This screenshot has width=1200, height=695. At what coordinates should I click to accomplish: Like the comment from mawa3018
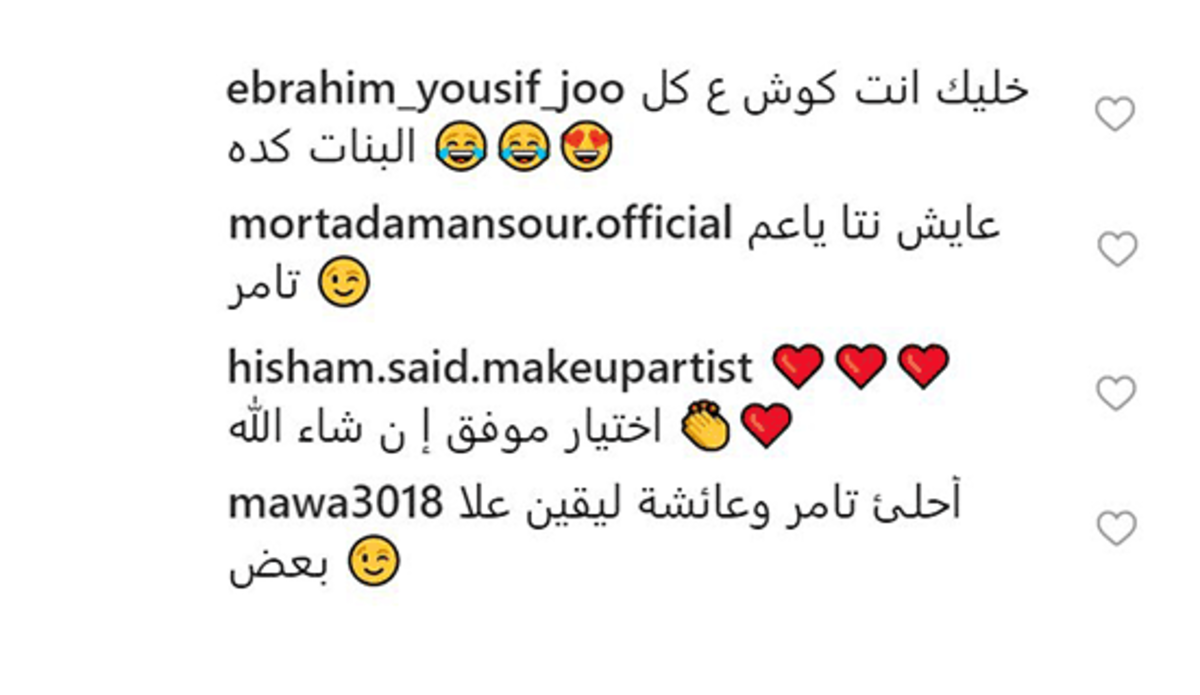coord(1115,527)
